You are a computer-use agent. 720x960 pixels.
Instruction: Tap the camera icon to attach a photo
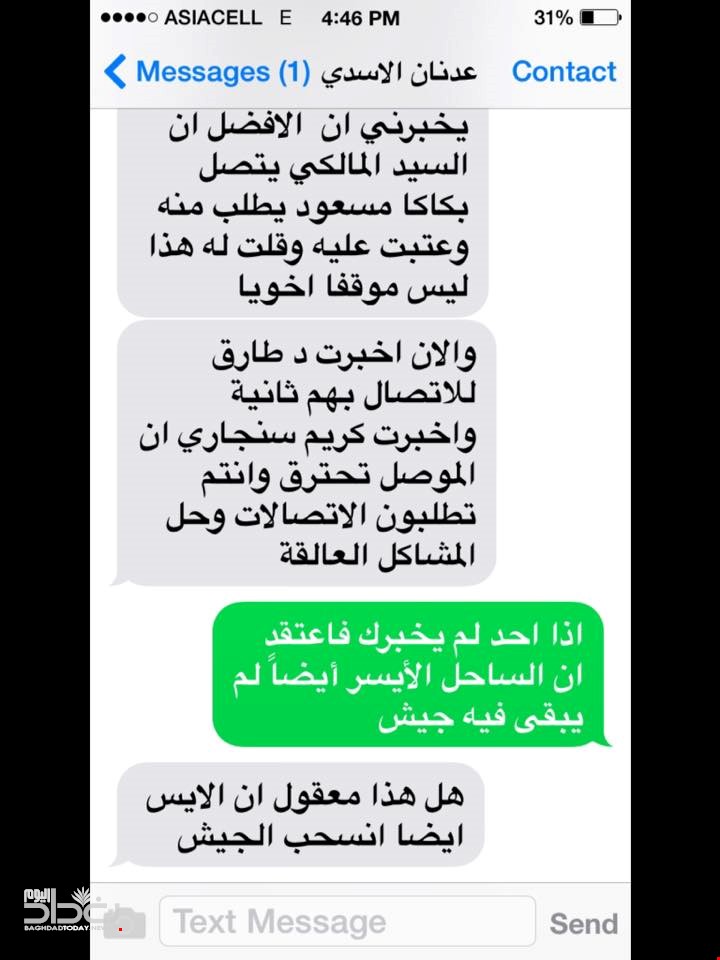pos(124,922)
